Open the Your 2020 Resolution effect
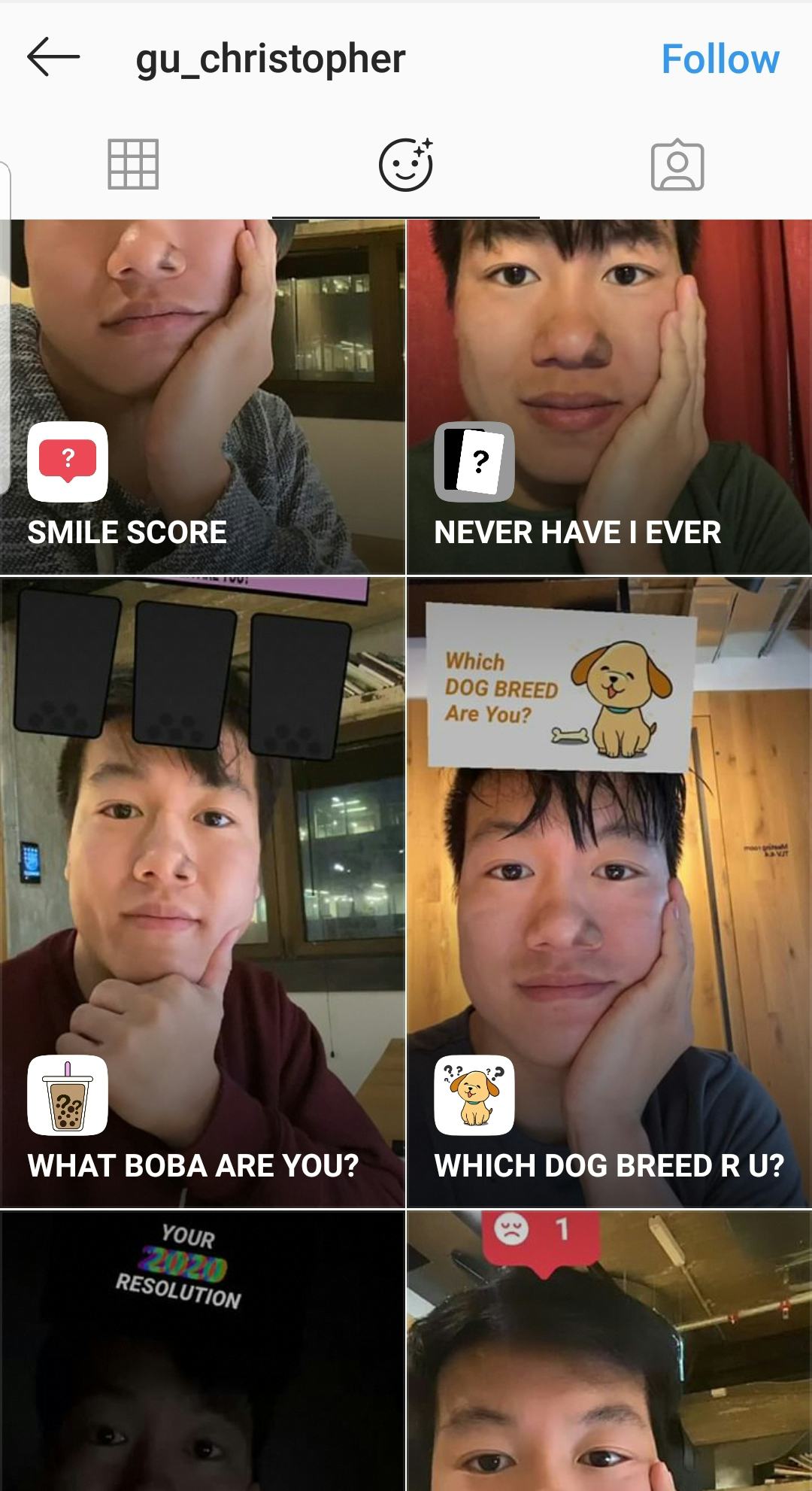The image size is (812, 1491). (202, 1350)
